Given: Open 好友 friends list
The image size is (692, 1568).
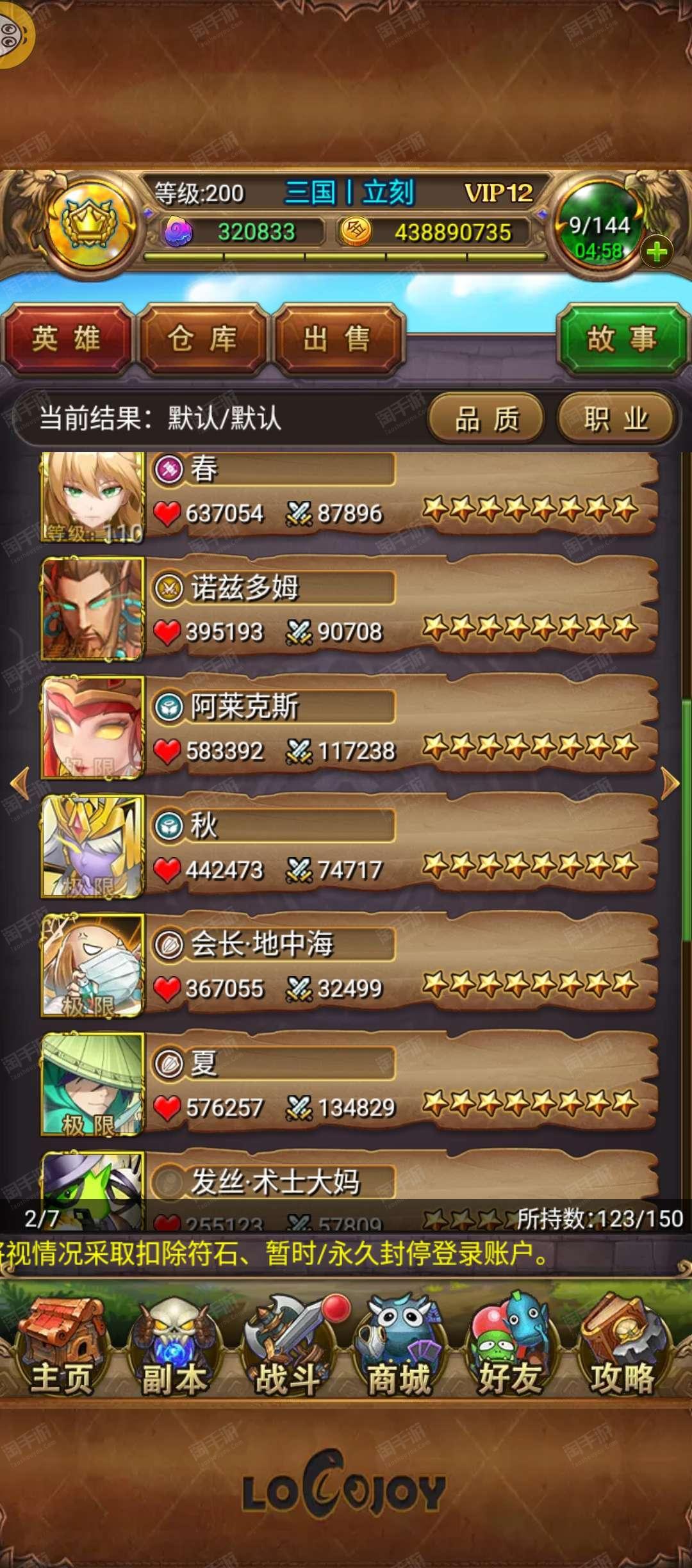Looking at the screenshot, I should (510, 1348).
